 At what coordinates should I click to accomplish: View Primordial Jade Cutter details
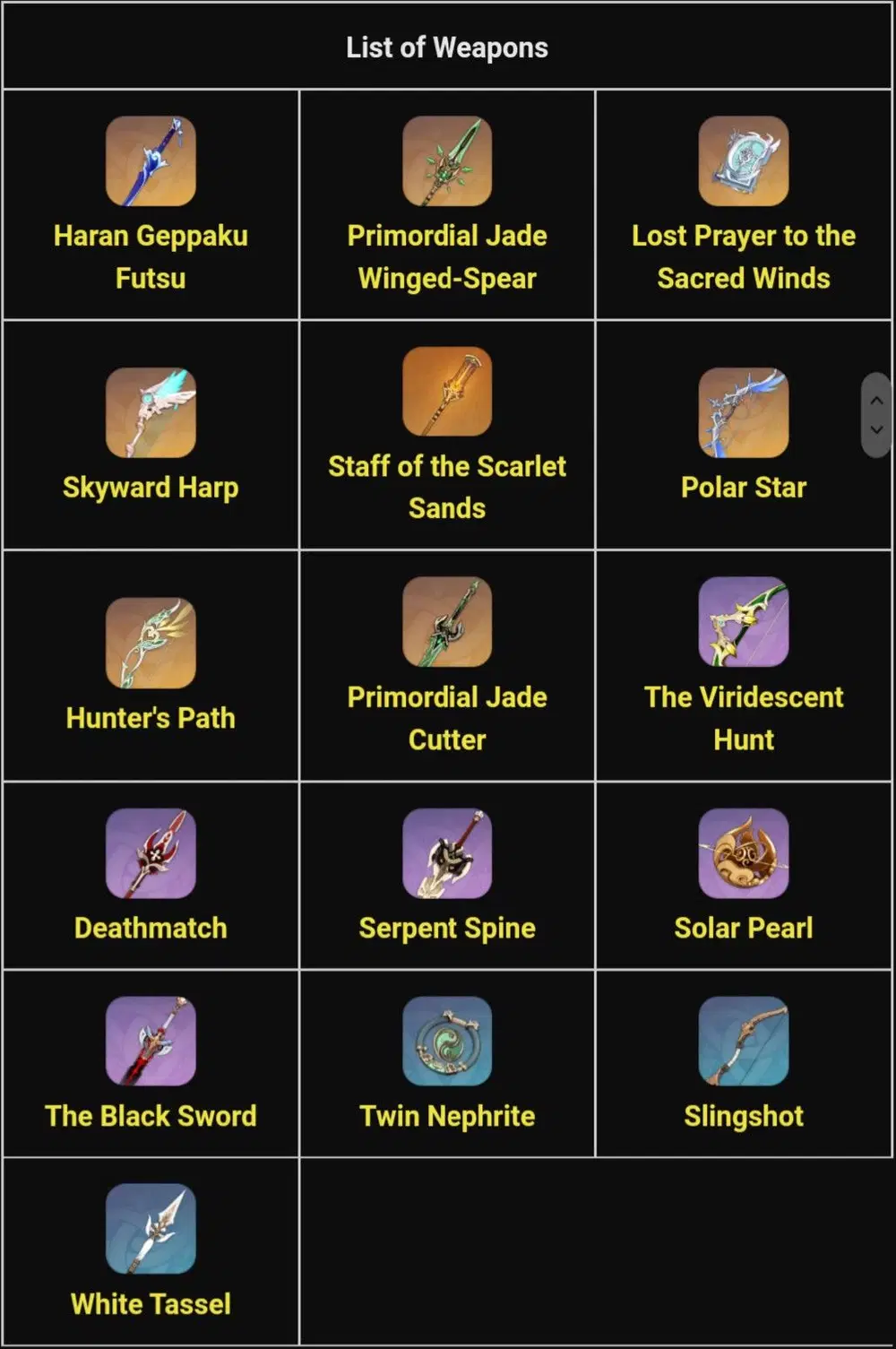(447, 717)
